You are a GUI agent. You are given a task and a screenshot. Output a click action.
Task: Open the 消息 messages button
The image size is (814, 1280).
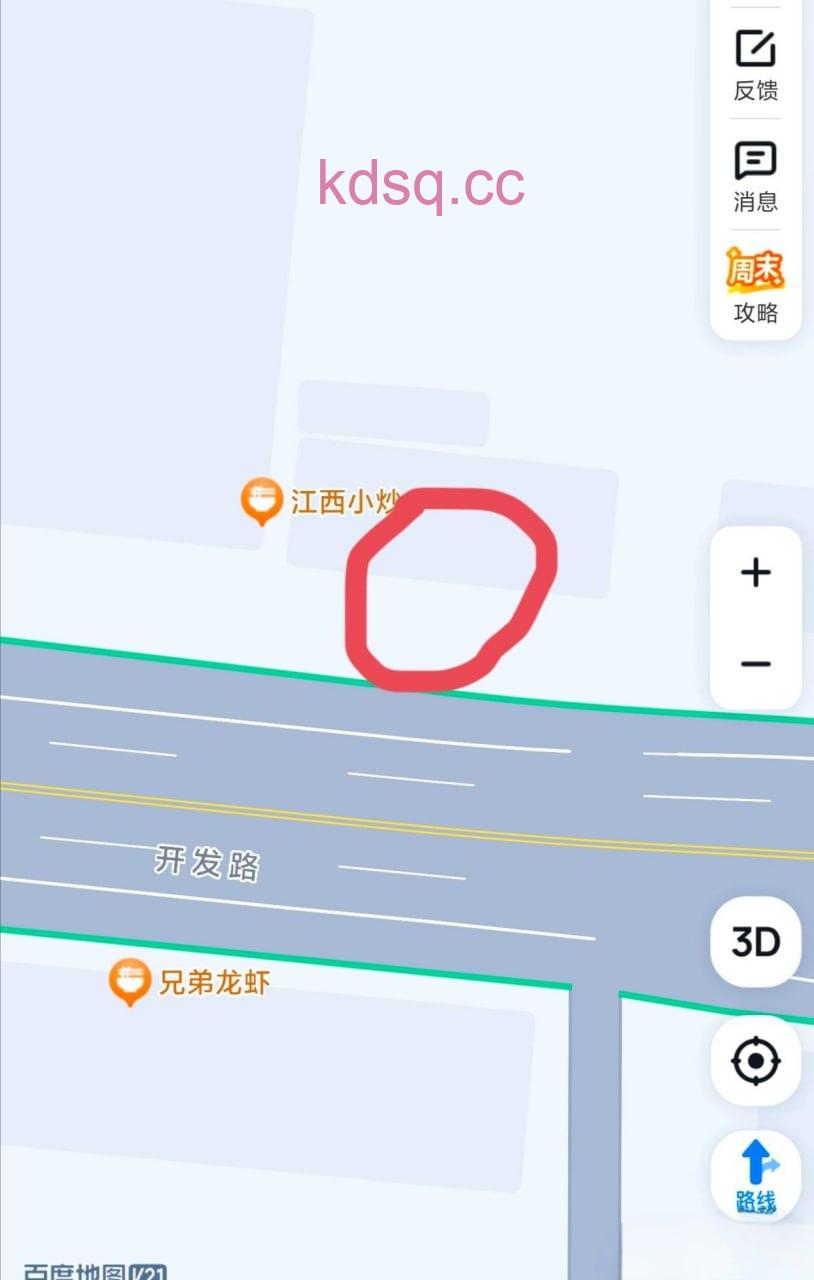[x=755, y=176]
